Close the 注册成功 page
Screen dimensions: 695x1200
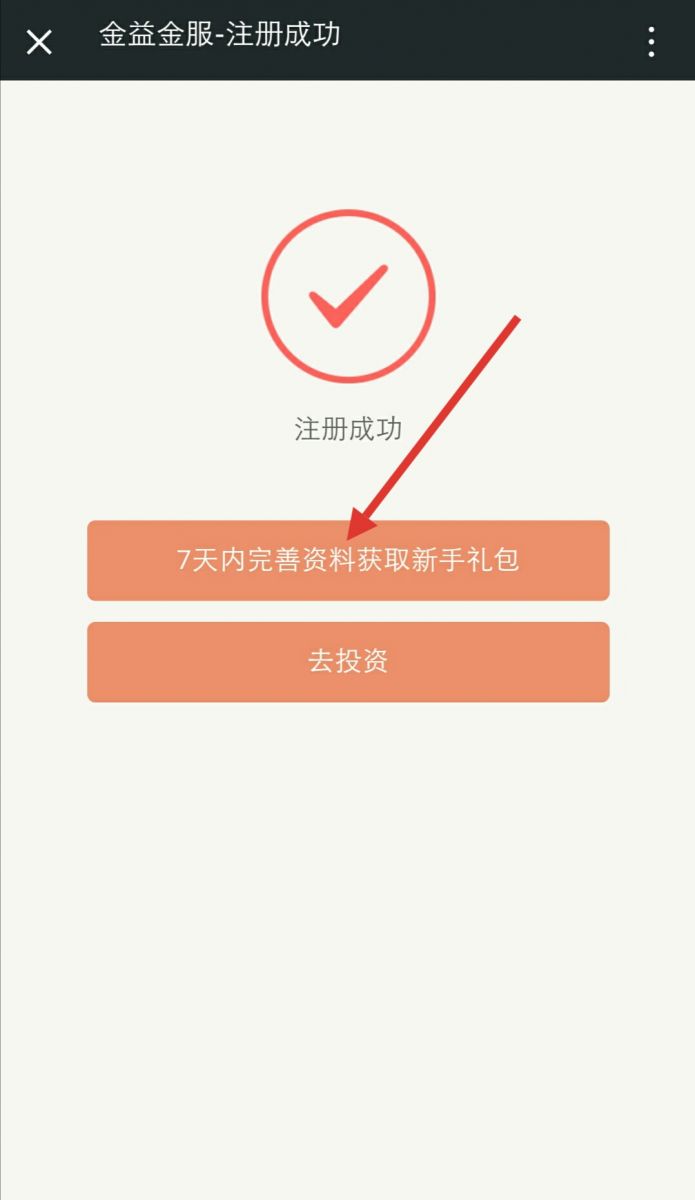click(39, 42)
